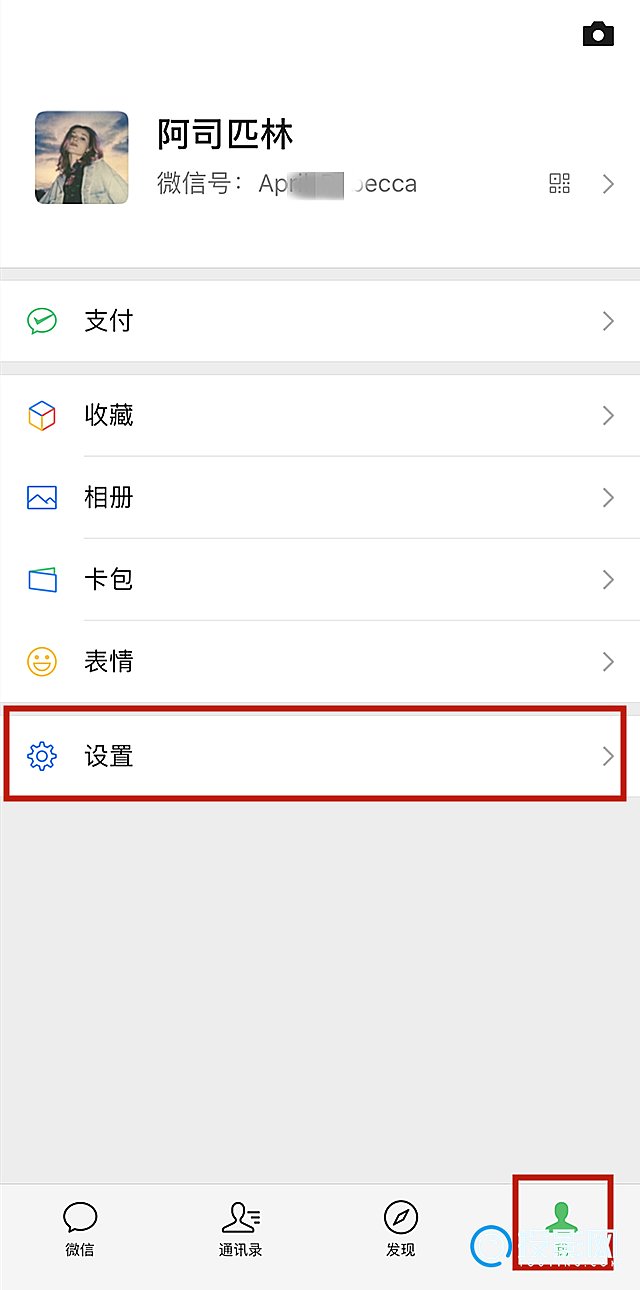Switch to the 通讯录 contacts tab
This screenshot has height=1290, width=640.
[x=240, y=1228]
